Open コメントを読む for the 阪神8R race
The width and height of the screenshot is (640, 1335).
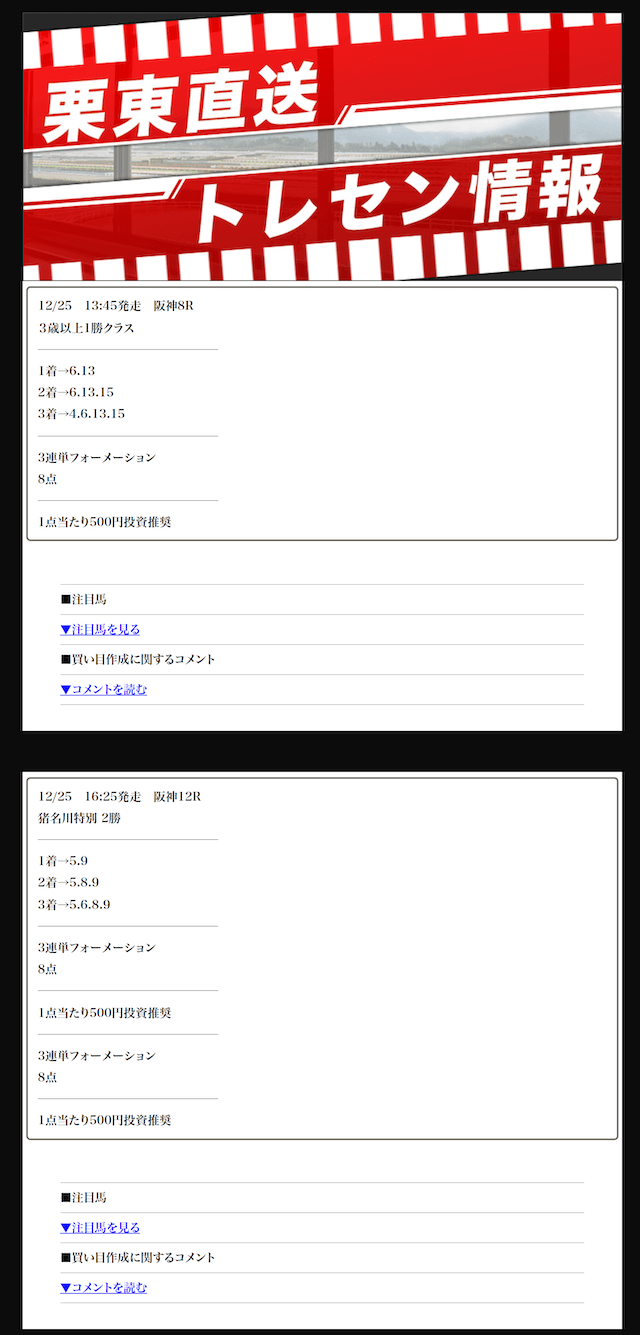104,690
